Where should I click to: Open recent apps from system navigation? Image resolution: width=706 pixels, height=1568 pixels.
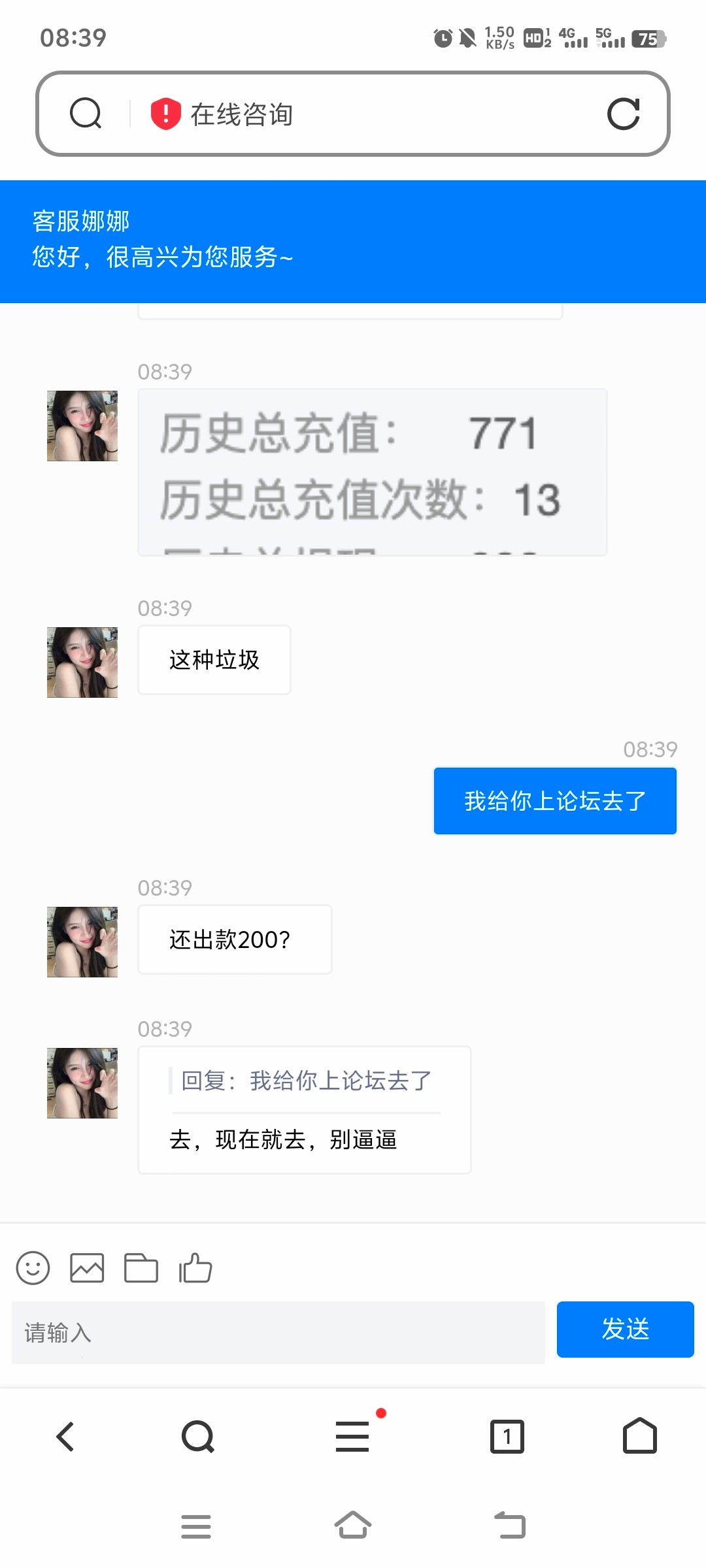[x=196, y=1526]
